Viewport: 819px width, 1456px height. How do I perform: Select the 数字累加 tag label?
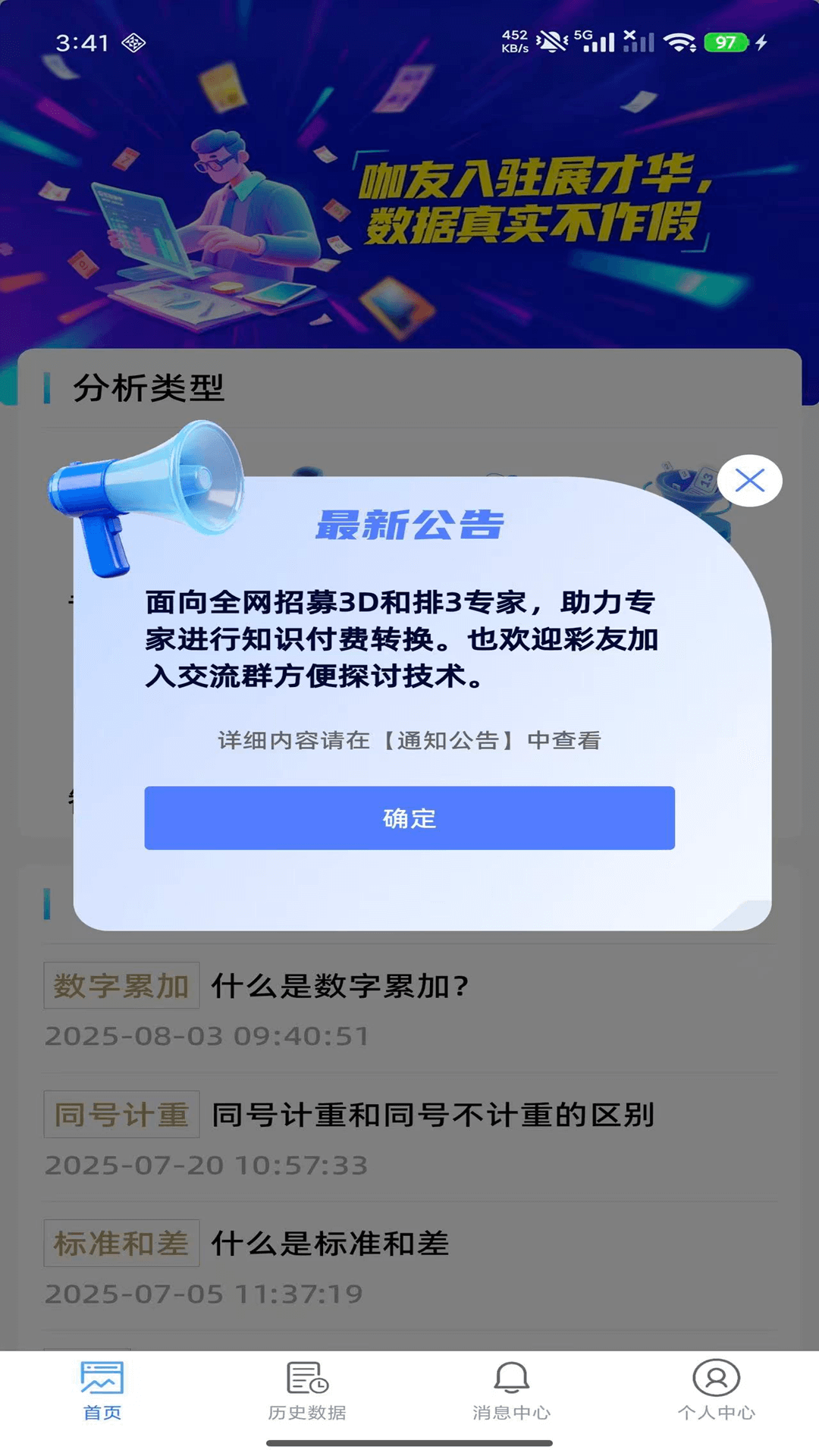pos(121,986)
